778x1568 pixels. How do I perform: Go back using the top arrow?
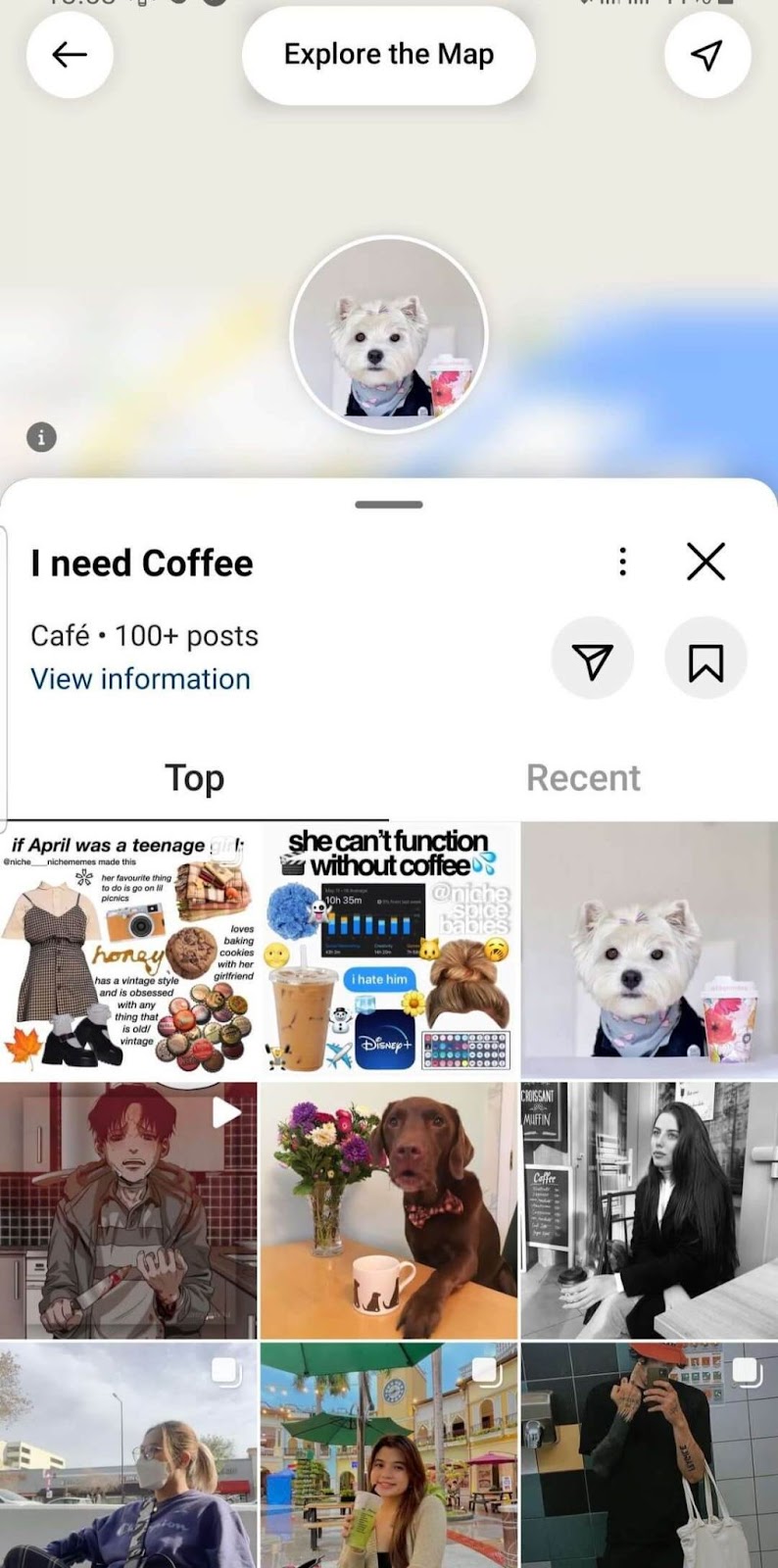point(70,55)
